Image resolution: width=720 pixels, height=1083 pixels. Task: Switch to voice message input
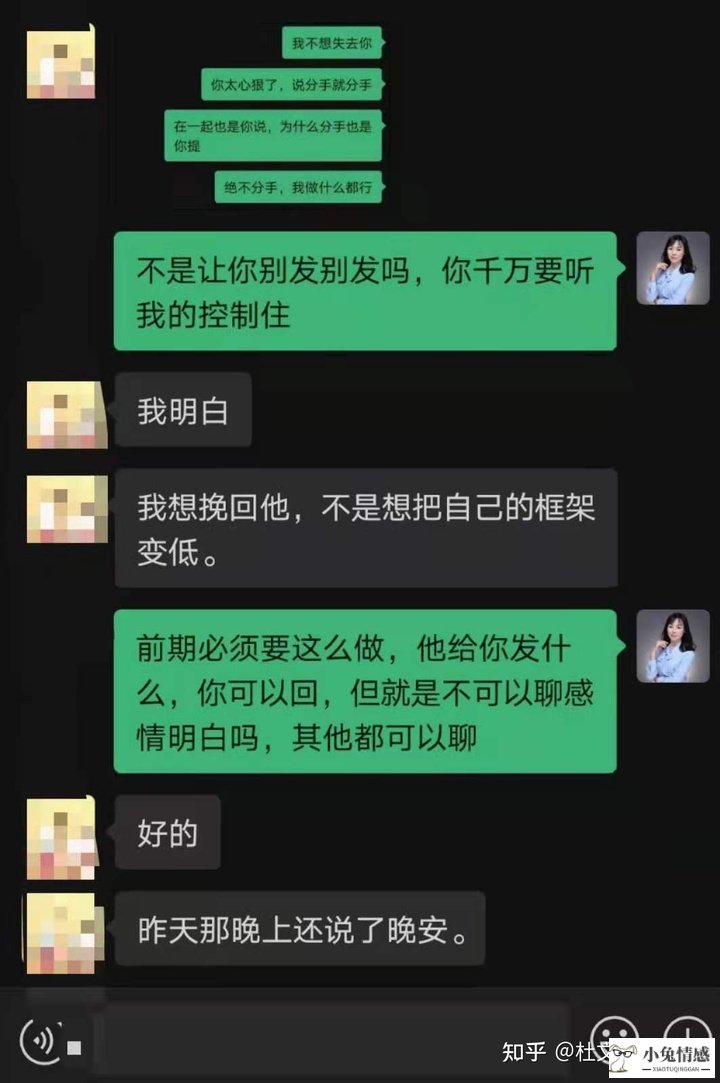pyautogui.click(x=42, y=1041)
